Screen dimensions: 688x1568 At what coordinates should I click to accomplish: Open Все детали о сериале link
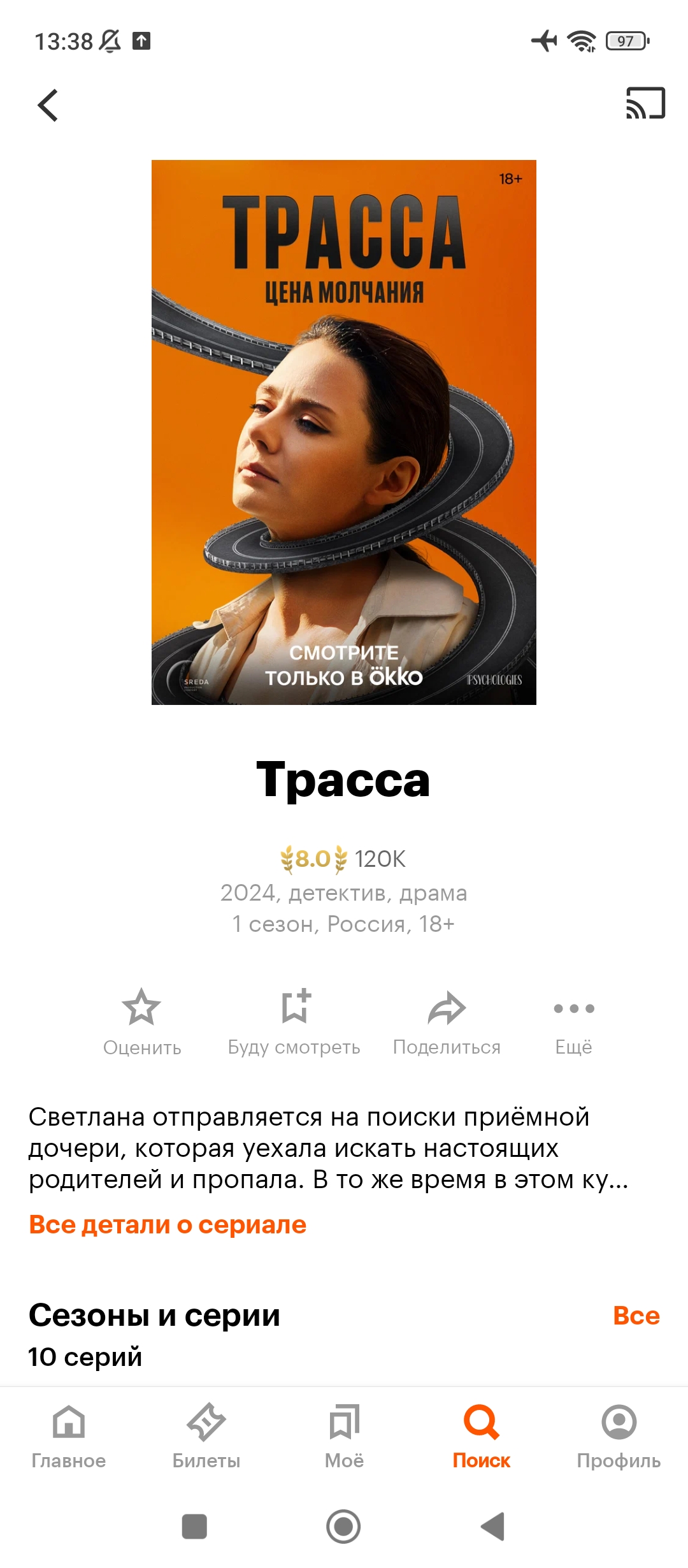click(168, 1225)
